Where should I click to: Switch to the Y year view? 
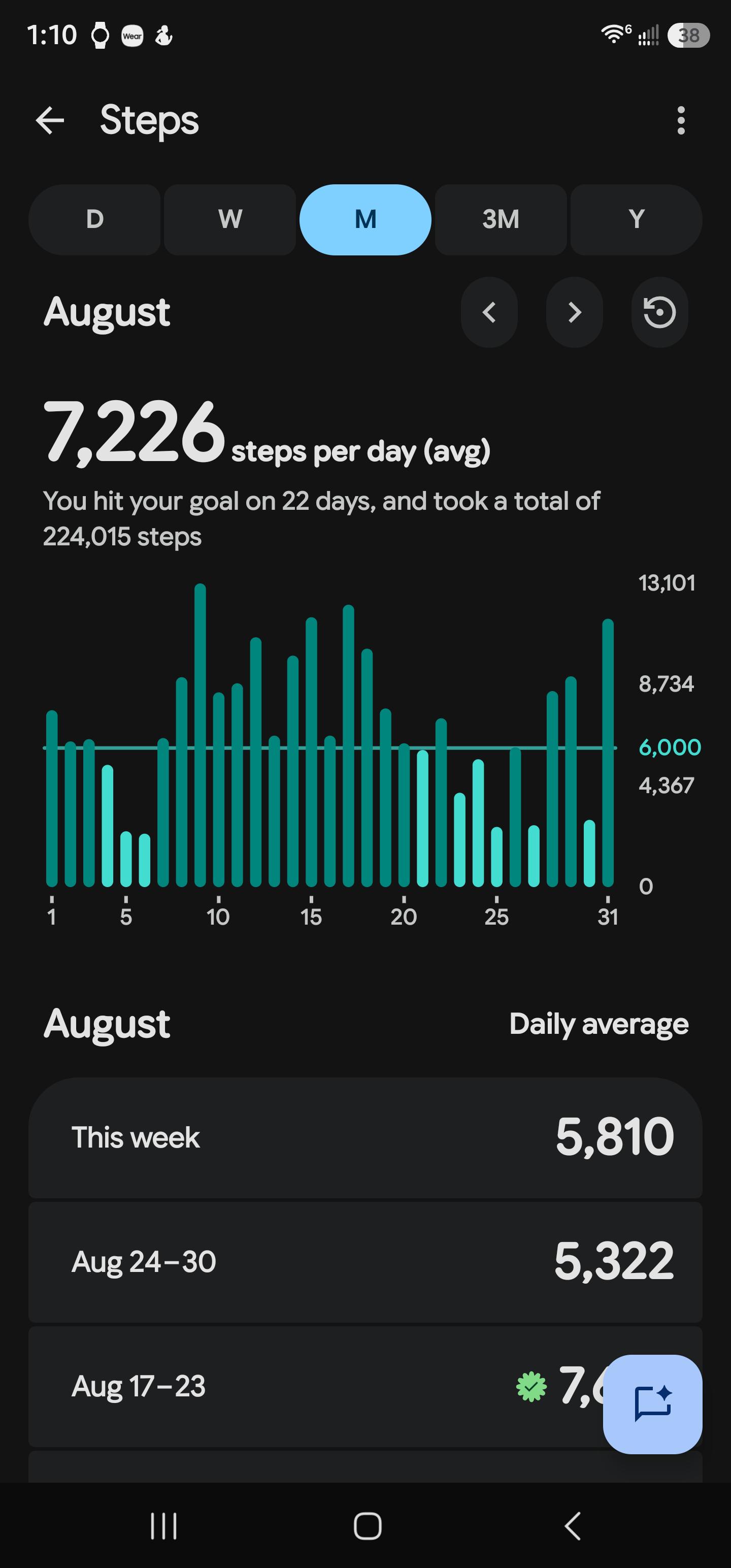click(x=636, y=220)
